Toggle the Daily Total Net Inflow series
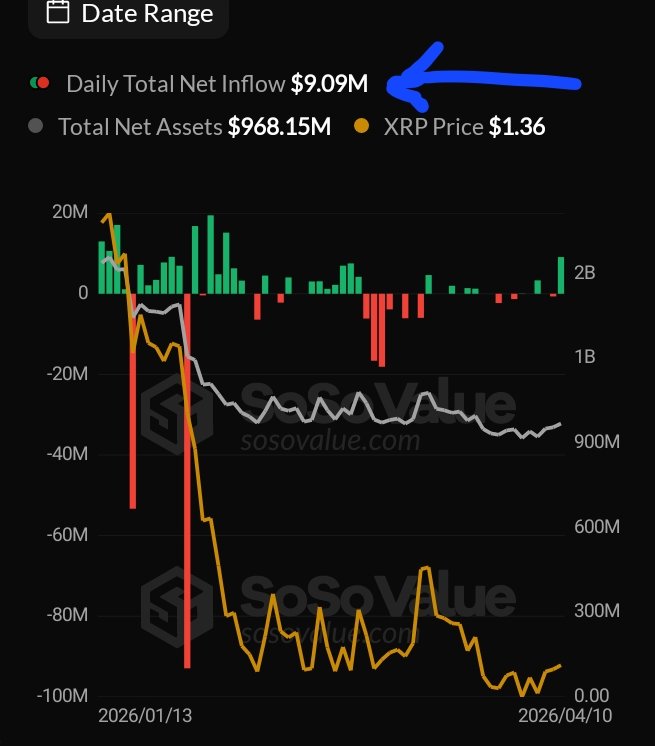The height and width of the screenshot is (746, 655). point(175,85)
